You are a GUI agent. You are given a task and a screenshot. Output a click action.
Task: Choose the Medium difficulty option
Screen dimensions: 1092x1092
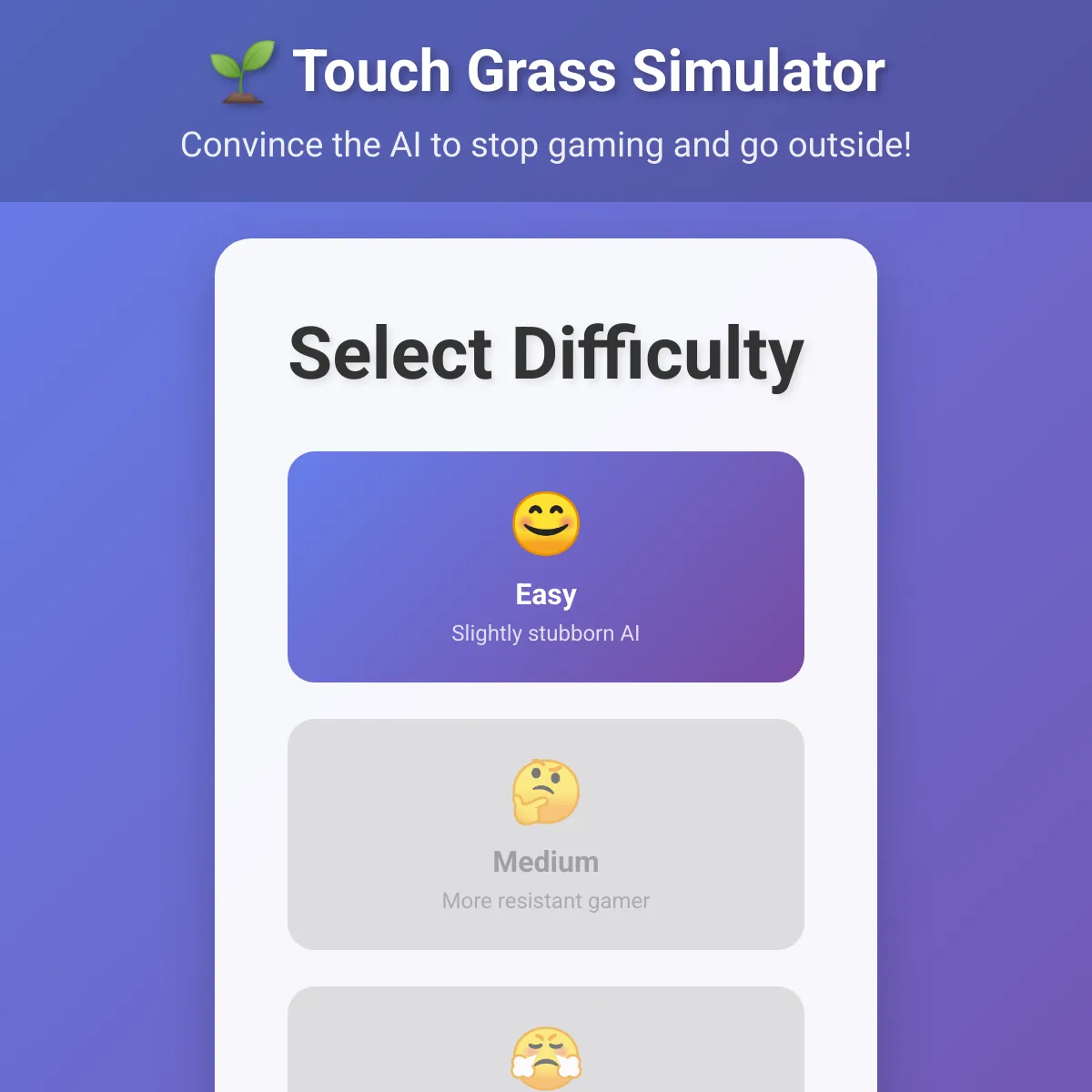pos(546,834)
